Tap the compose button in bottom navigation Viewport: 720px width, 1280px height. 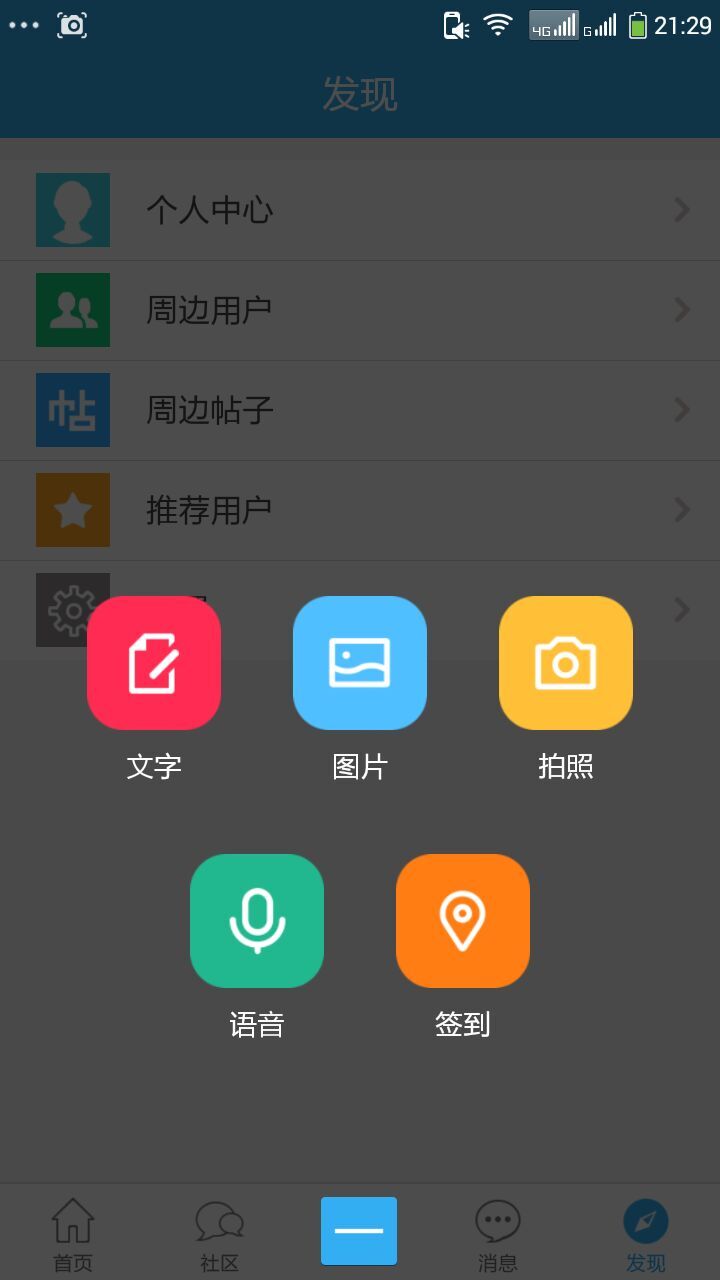pos(359,1229)
